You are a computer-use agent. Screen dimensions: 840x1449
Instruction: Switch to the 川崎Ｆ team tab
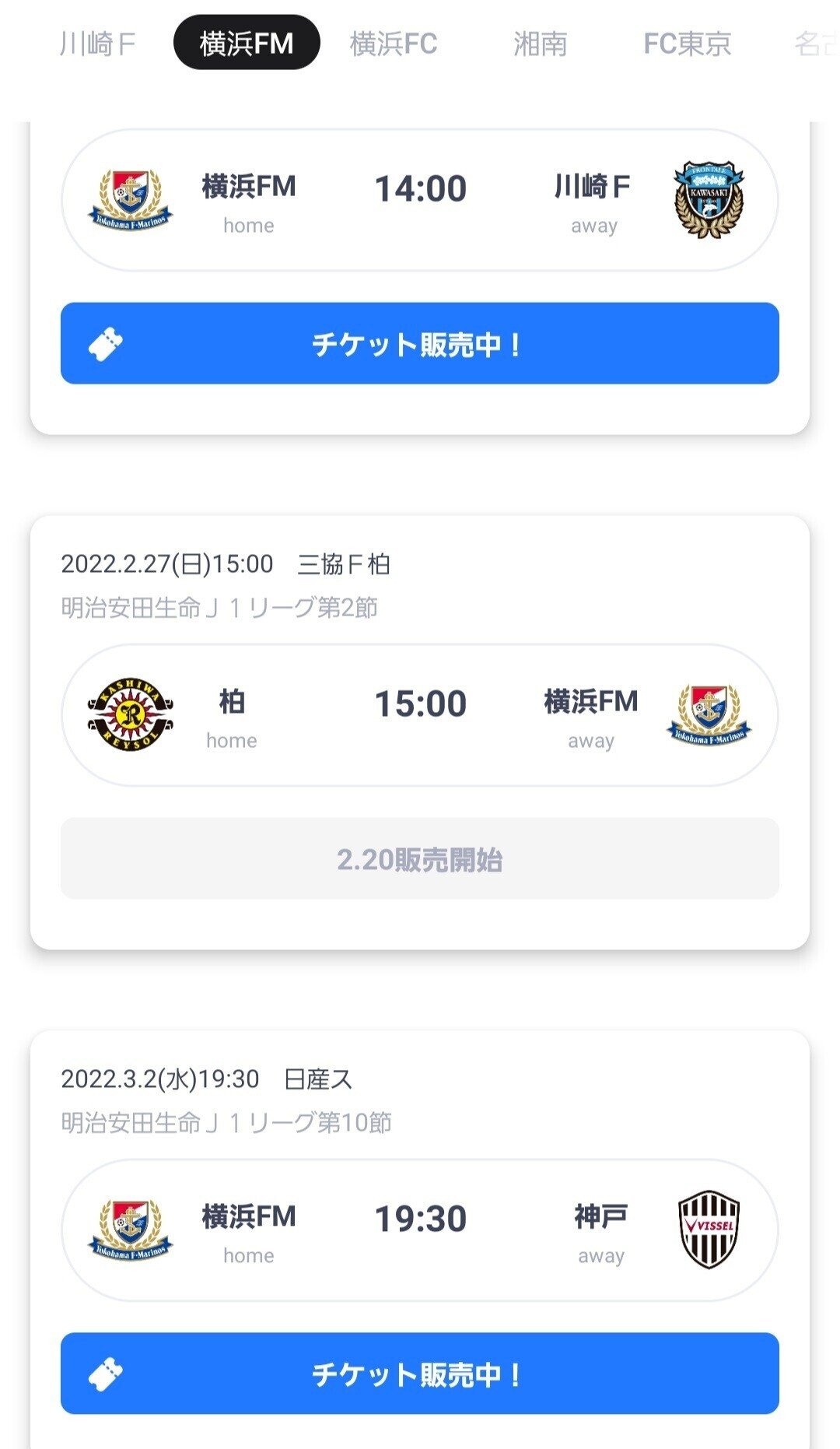[96, 44]
